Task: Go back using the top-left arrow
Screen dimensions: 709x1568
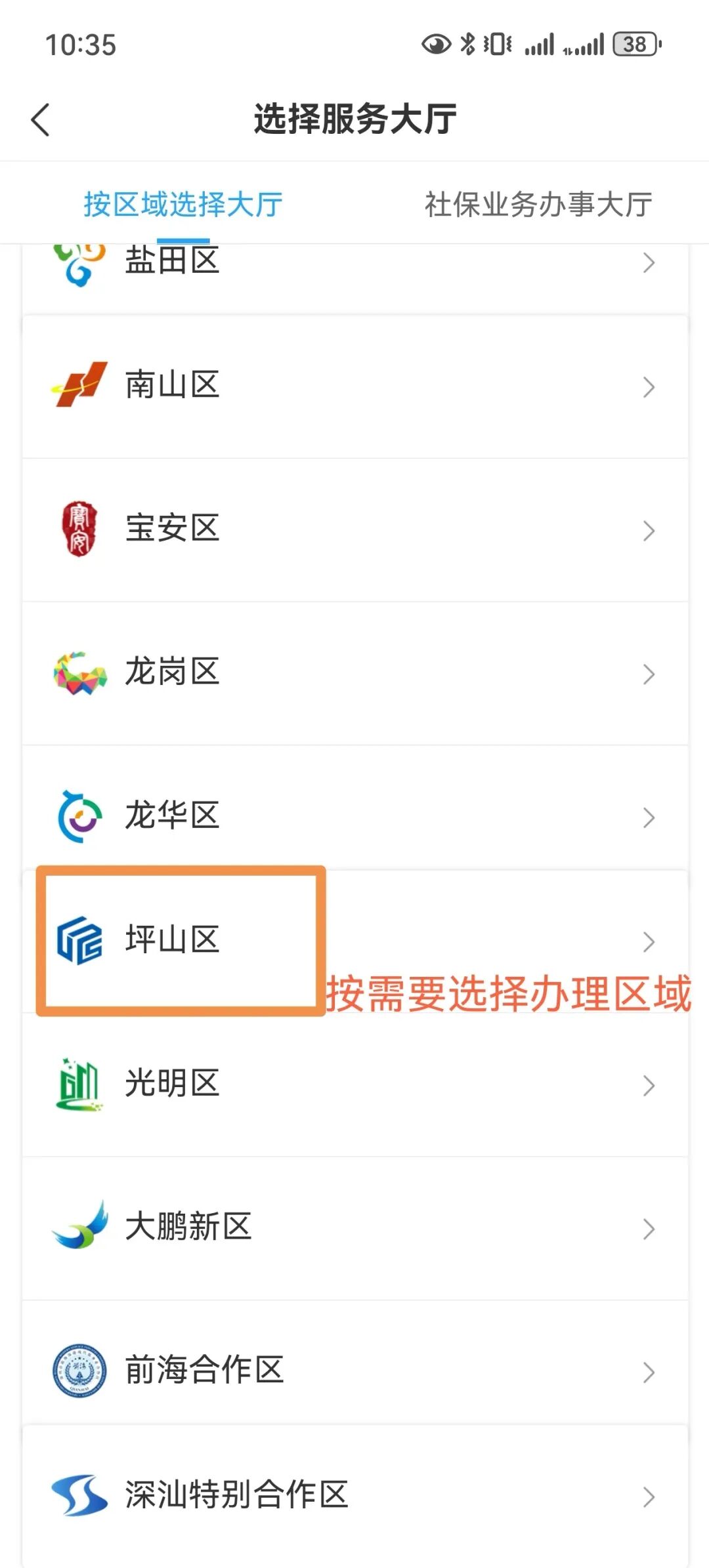Action: click(x=41, y=120)
